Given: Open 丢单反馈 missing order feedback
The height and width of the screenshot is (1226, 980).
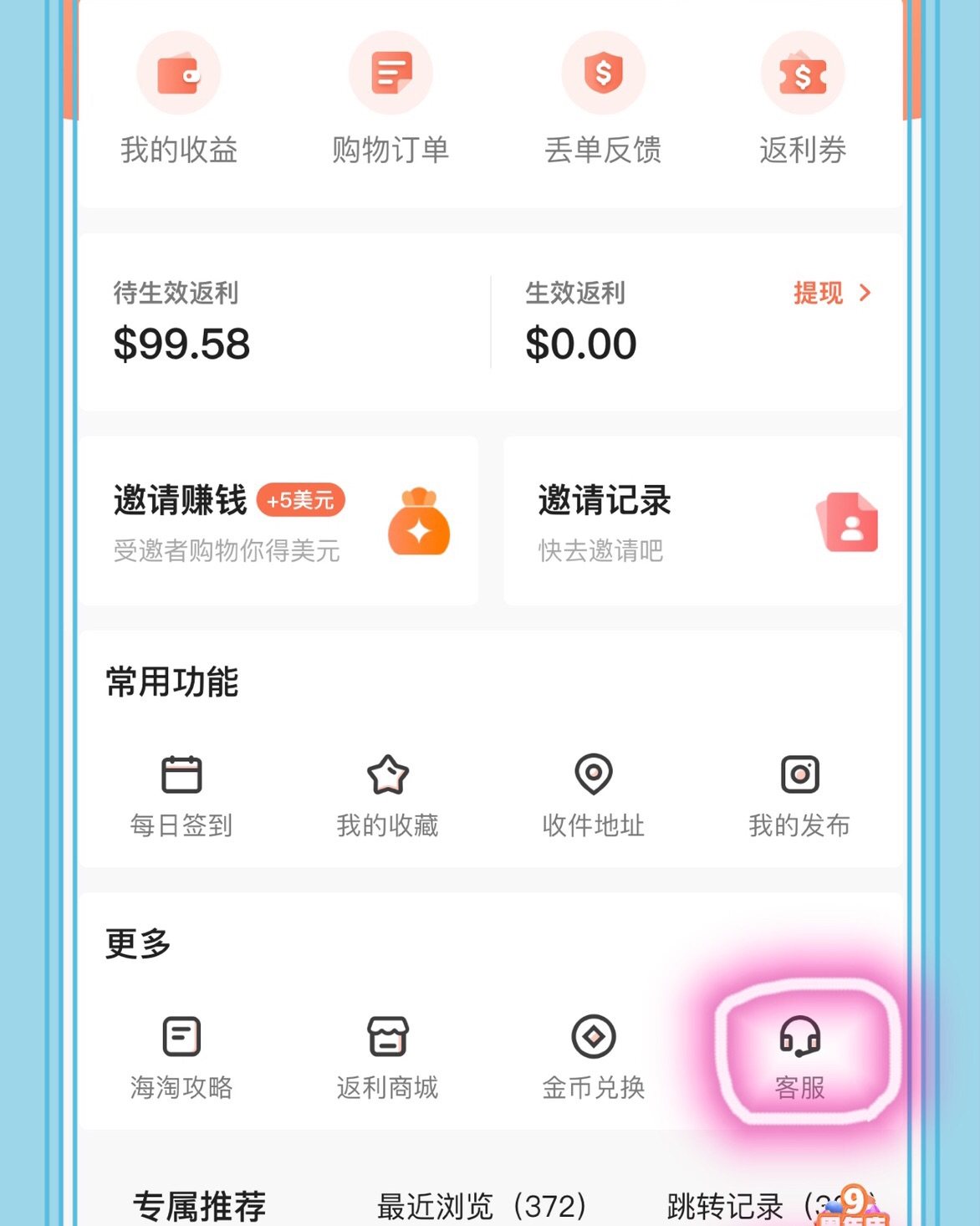Looking at the screenshot, I should (x=603, y=98).
